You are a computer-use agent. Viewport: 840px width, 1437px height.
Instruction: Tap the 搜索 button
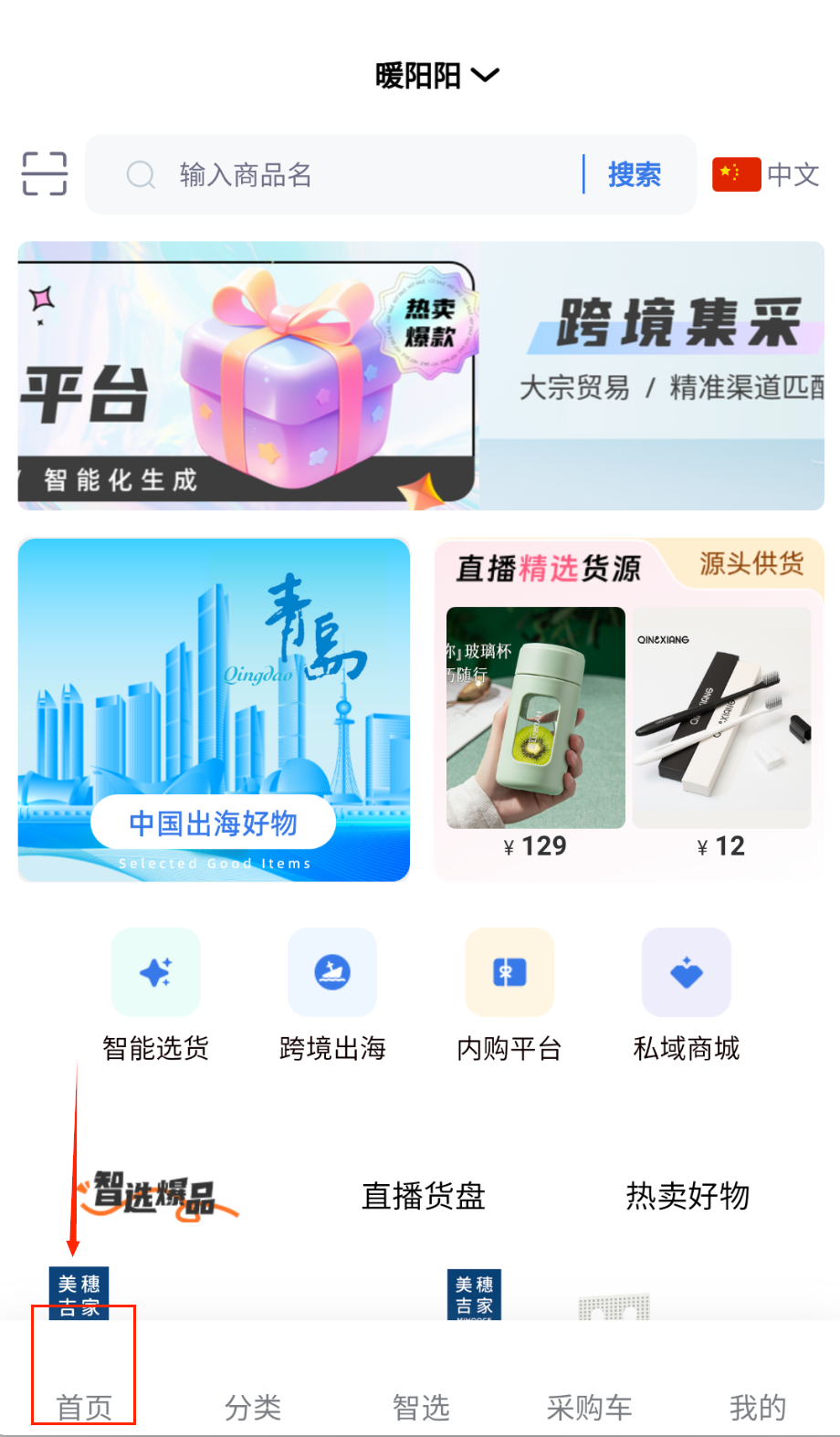coord(635,174)
